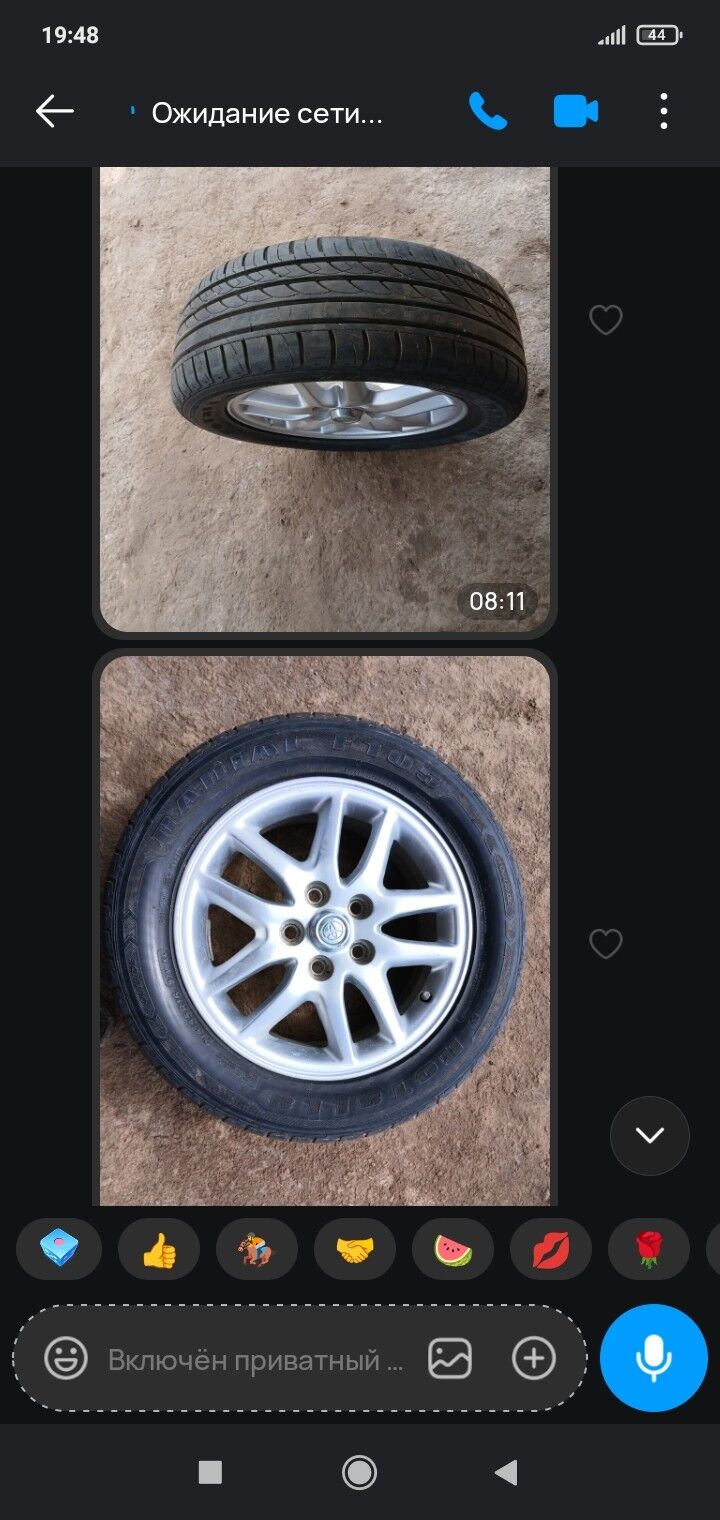Like the alloy wheel photo
The image size is (720, 1520).
tap(605, 943)
